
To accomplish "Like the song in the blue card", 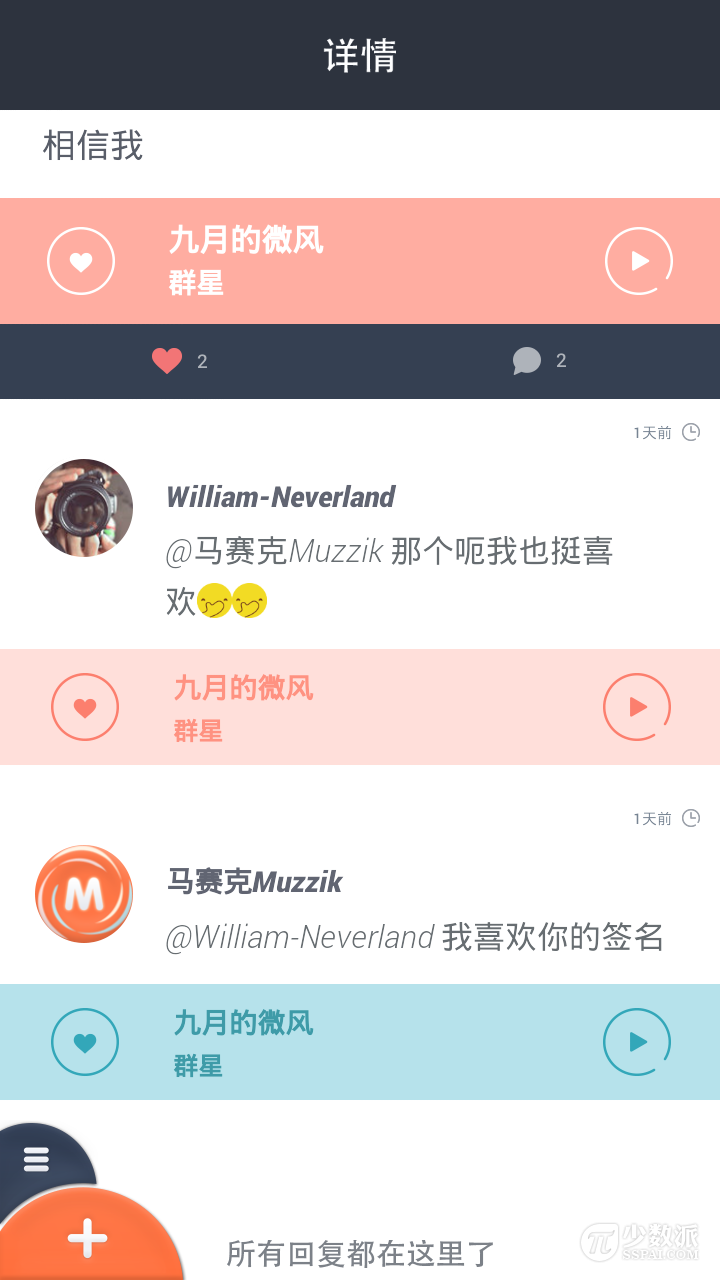I will point(85,1043).
